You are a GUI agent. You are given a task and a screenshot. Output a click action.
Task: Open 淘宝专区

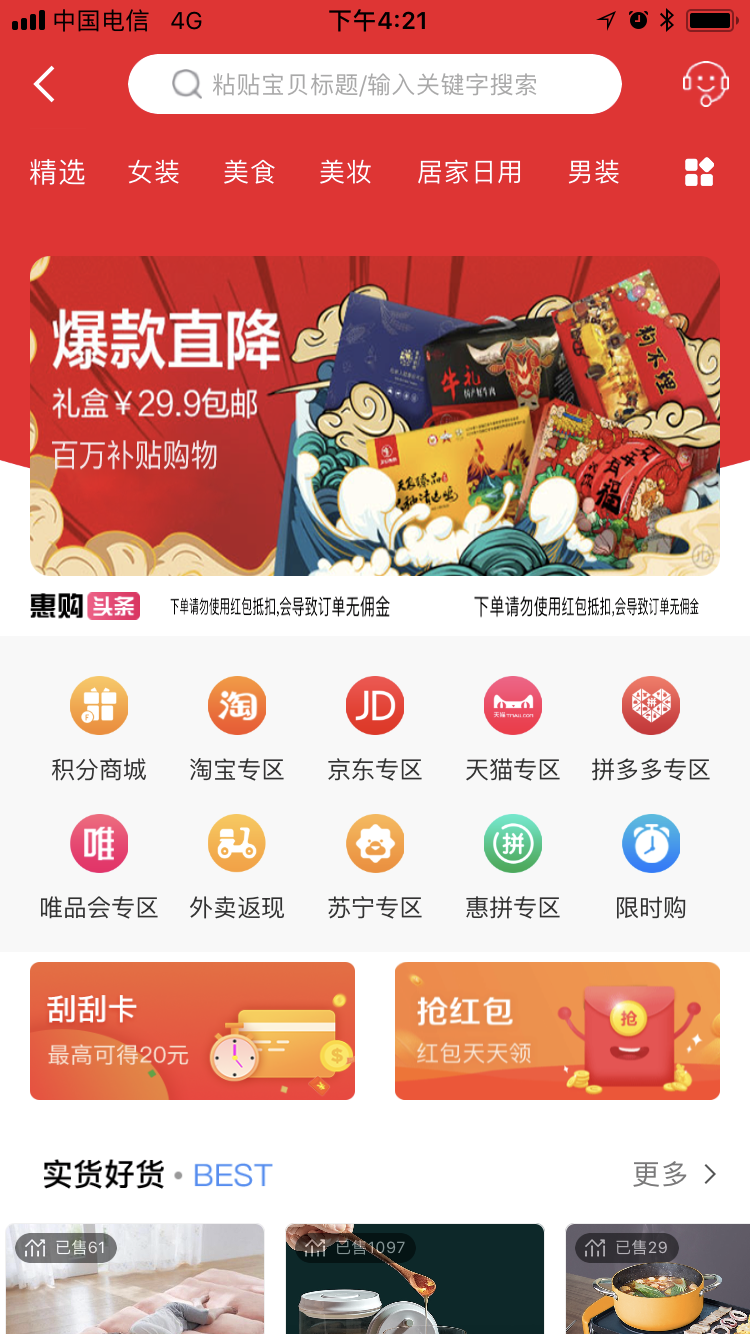pos(237,727)
